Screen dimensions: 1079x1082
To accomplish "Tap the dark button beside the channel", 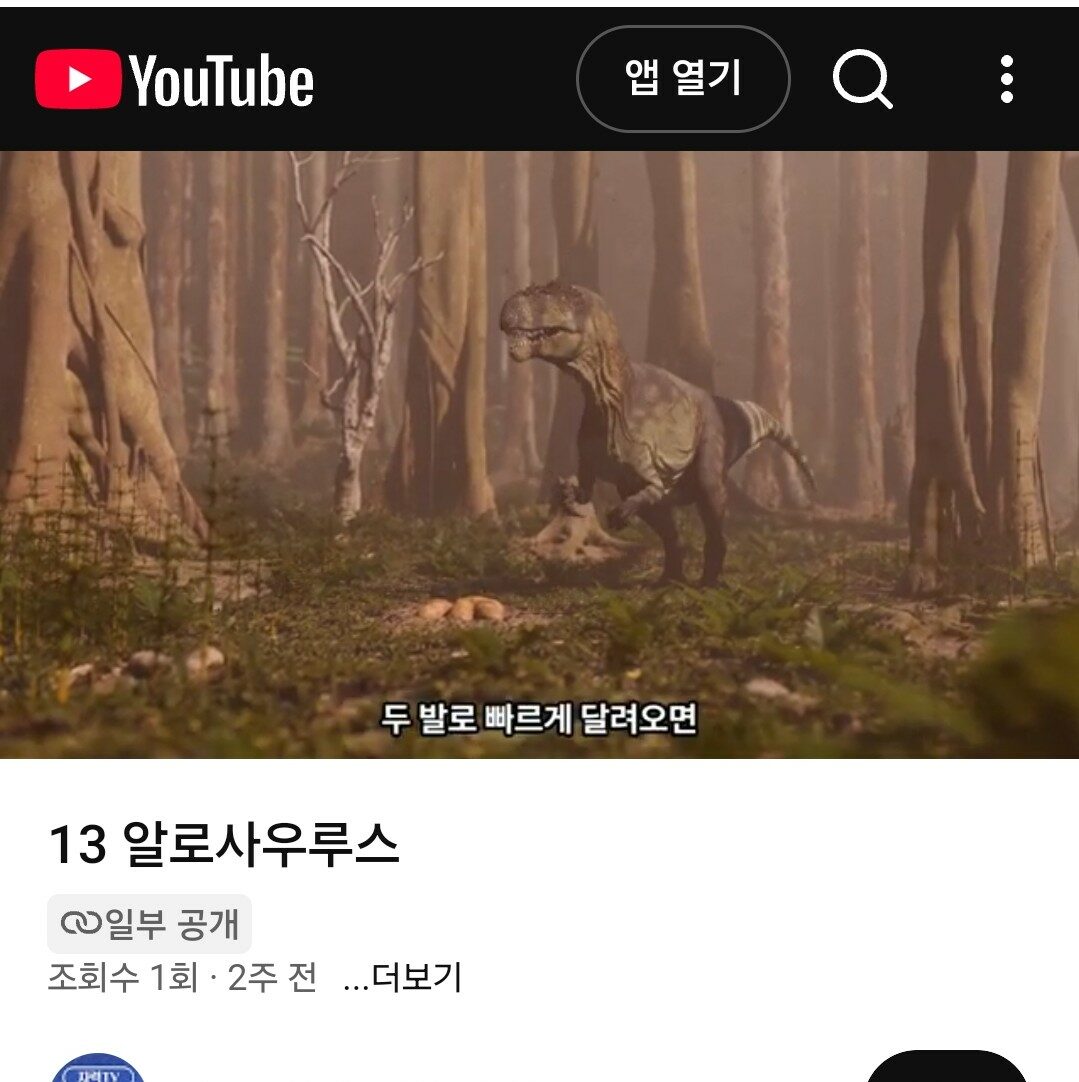I will point(946,1068).
